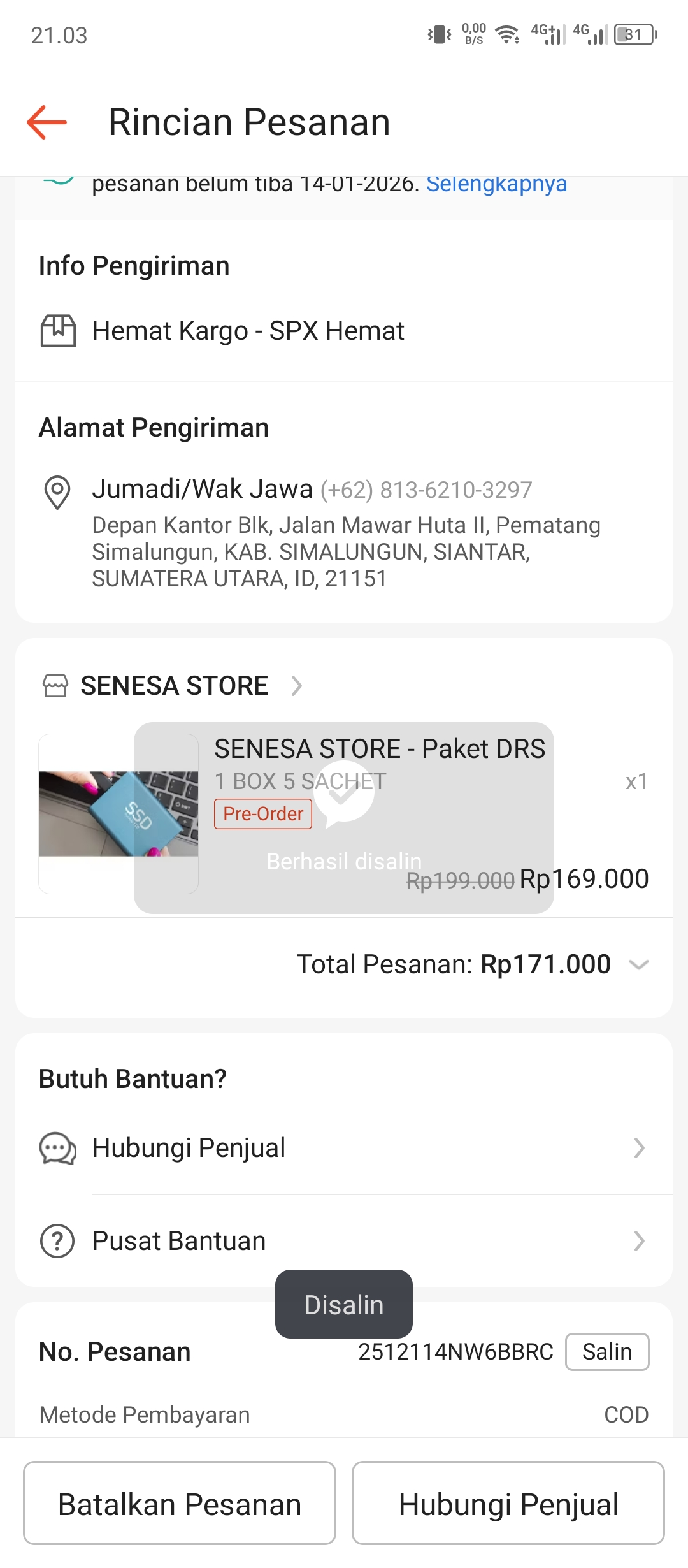688x1568 pixels.
Task: Open the Paket DRS product item
Action: point(379,749)
